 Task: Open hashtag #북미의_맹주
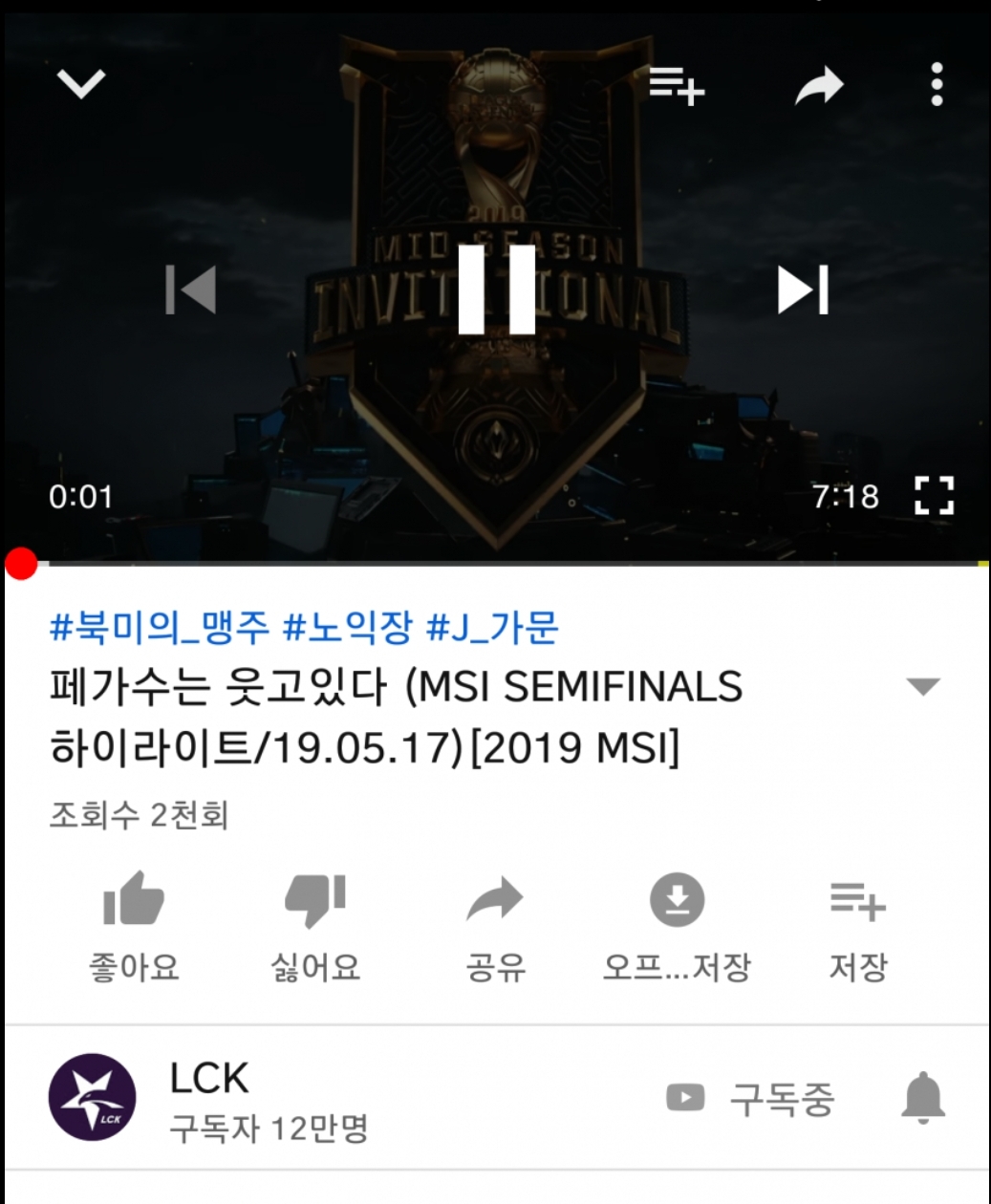(x=159, y=628)
